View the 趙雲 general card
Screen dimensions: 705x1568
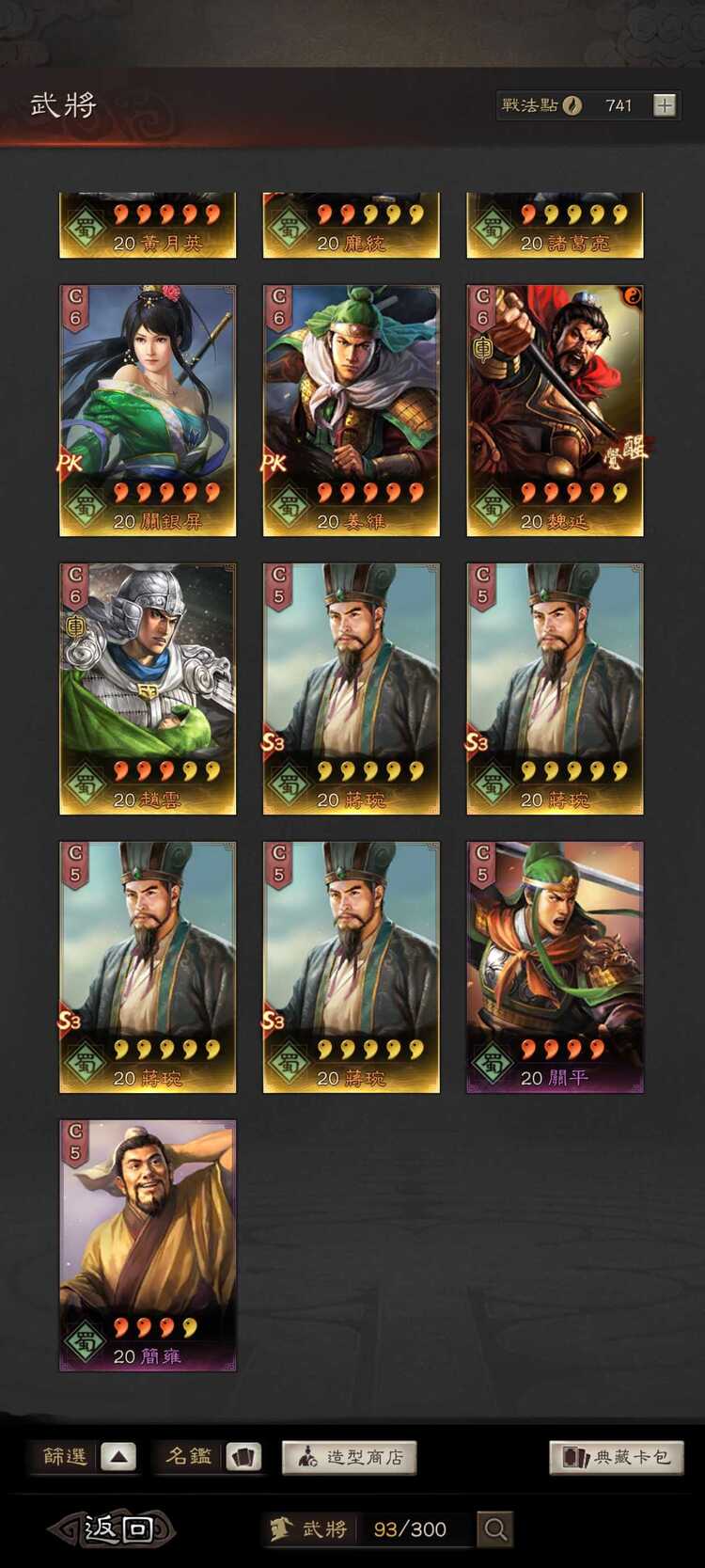click(x=148, y=689)
